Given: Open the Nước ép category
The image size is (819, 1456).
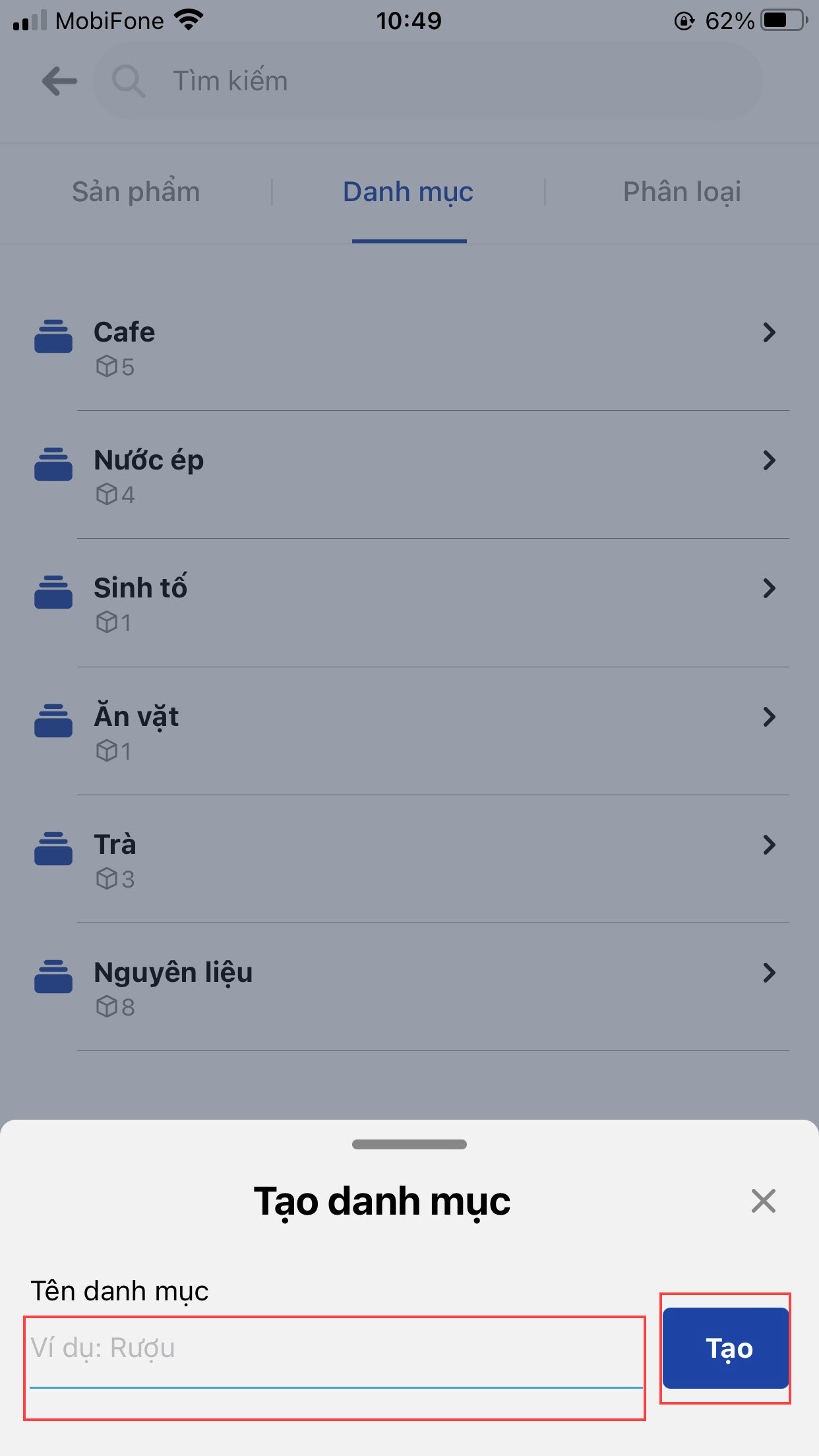Looking at the screenshot, I should pos(409,475).
